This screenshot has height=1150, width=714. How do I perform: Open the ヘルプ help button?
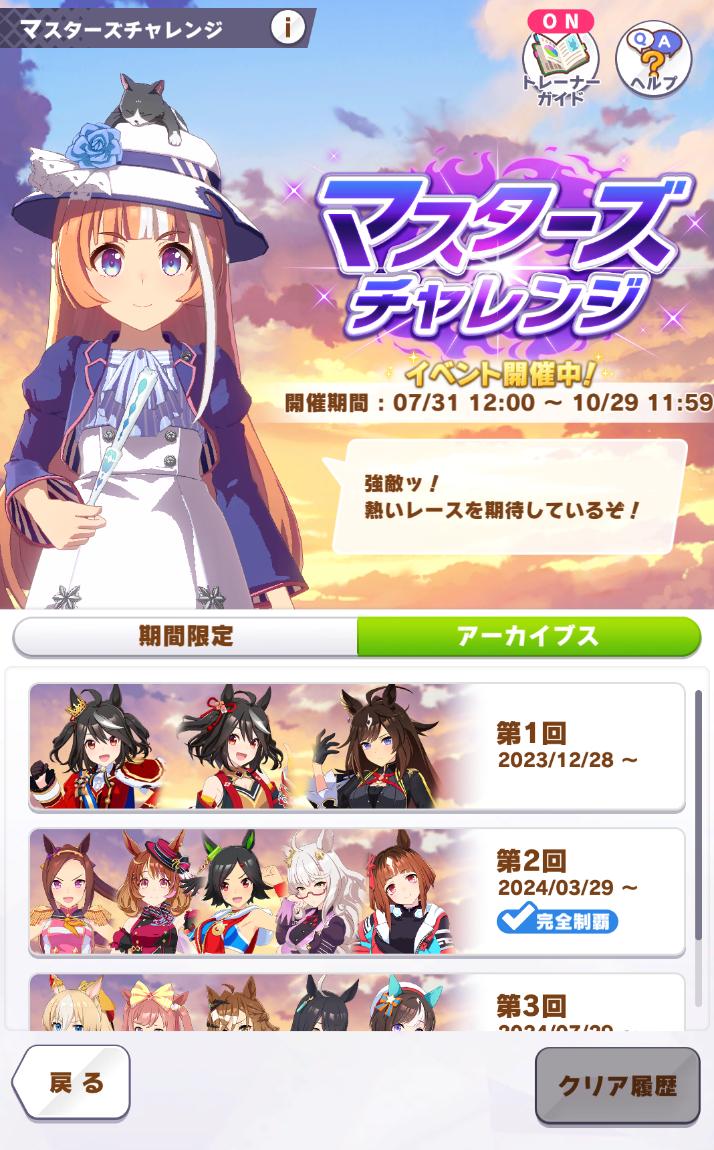(x=653, y=58)
